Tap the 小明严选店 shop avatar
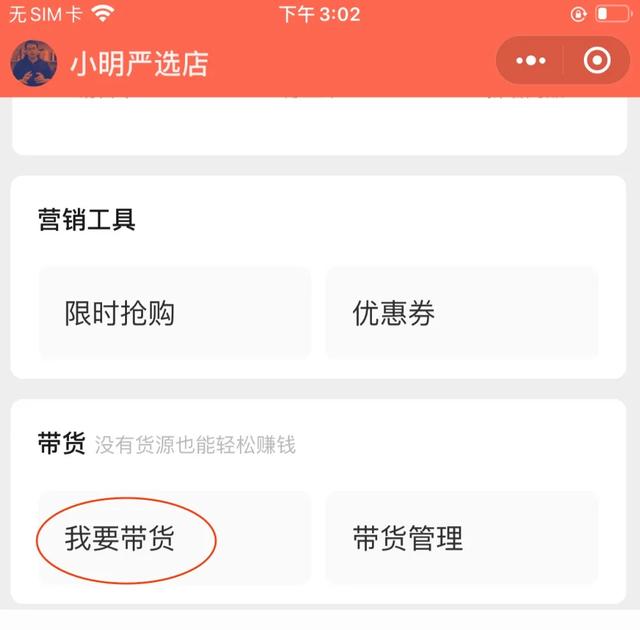The height and width of the screenshot is (630, 640). (34, 63)
